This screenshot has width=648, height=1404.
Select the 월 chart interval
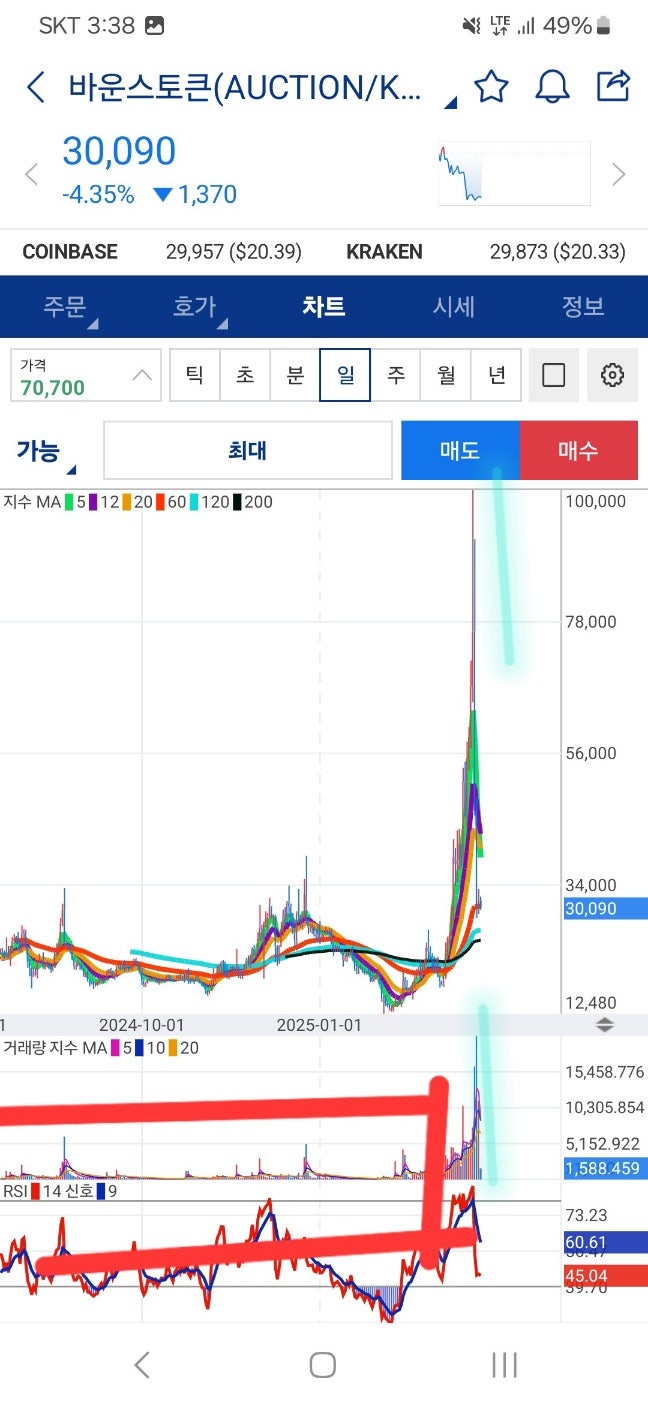tap(446, 375)
